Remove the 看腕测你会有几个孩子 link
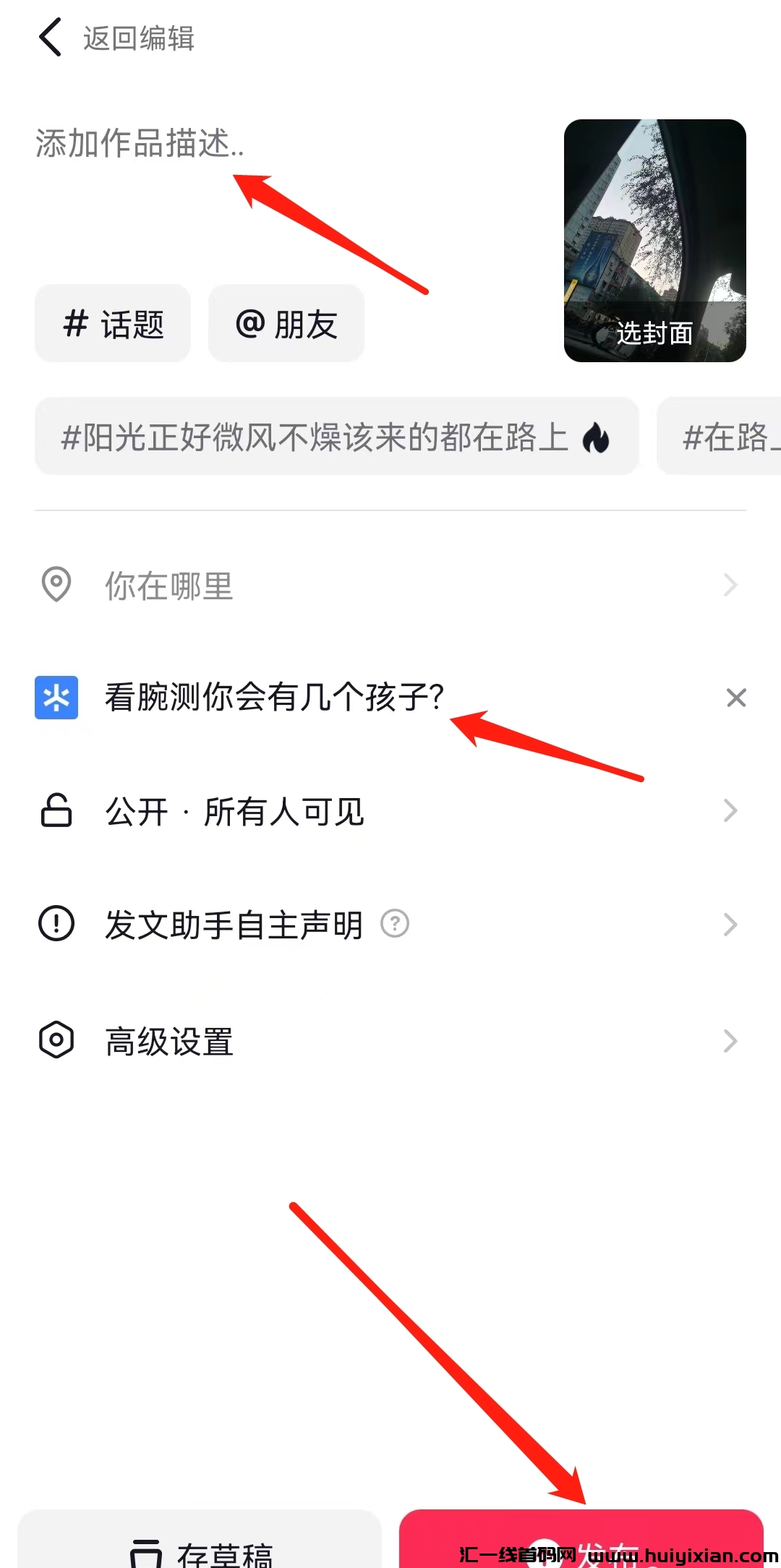Image resolution: width=781 pixels, height=1568 pixels. 735,698
